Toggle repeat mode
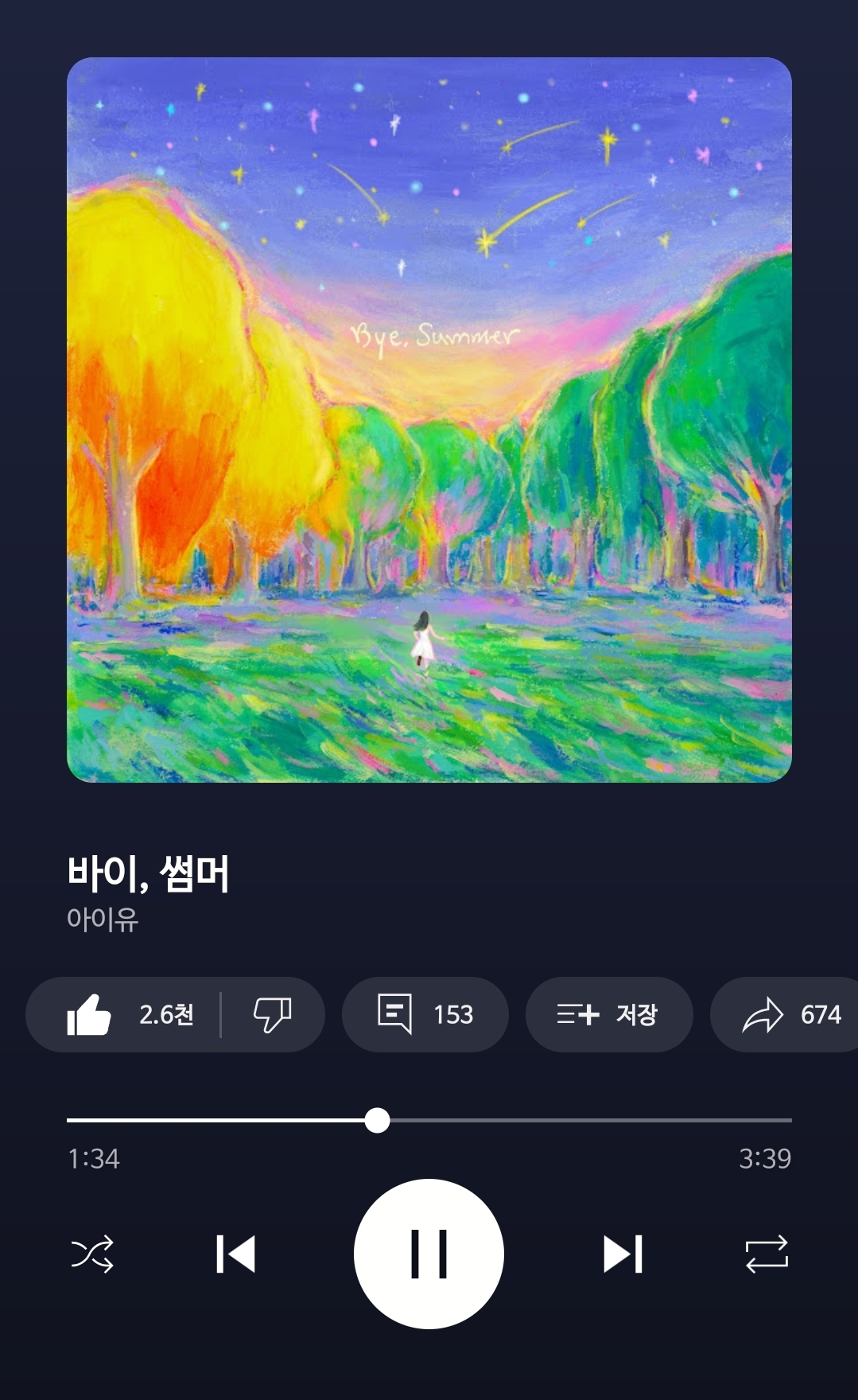The width and height of the screenshot is (858, 1400). point(767,1254)
